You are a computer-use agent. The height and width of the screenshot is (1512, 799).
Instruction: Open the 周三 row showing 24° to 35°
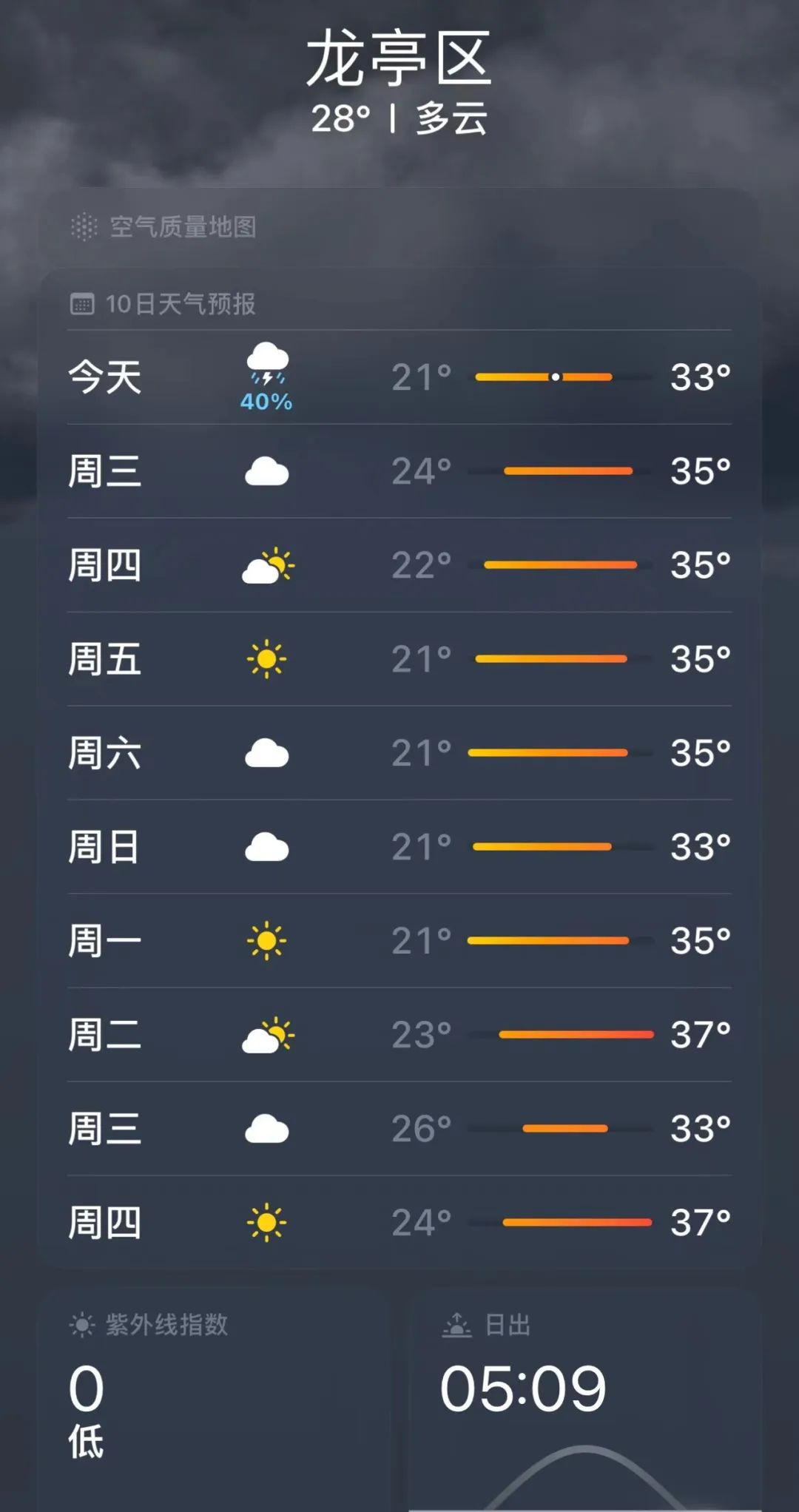399,471
